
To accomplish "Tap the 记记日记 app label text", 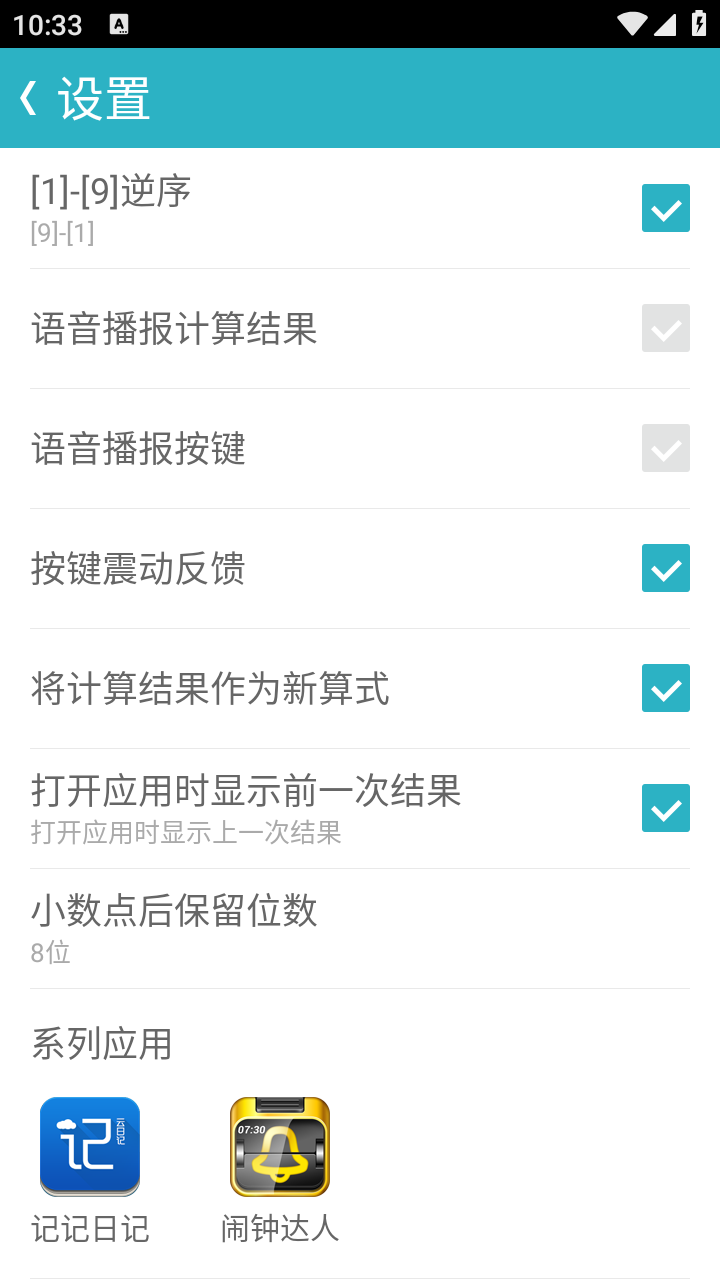I will coord(89,1230).
